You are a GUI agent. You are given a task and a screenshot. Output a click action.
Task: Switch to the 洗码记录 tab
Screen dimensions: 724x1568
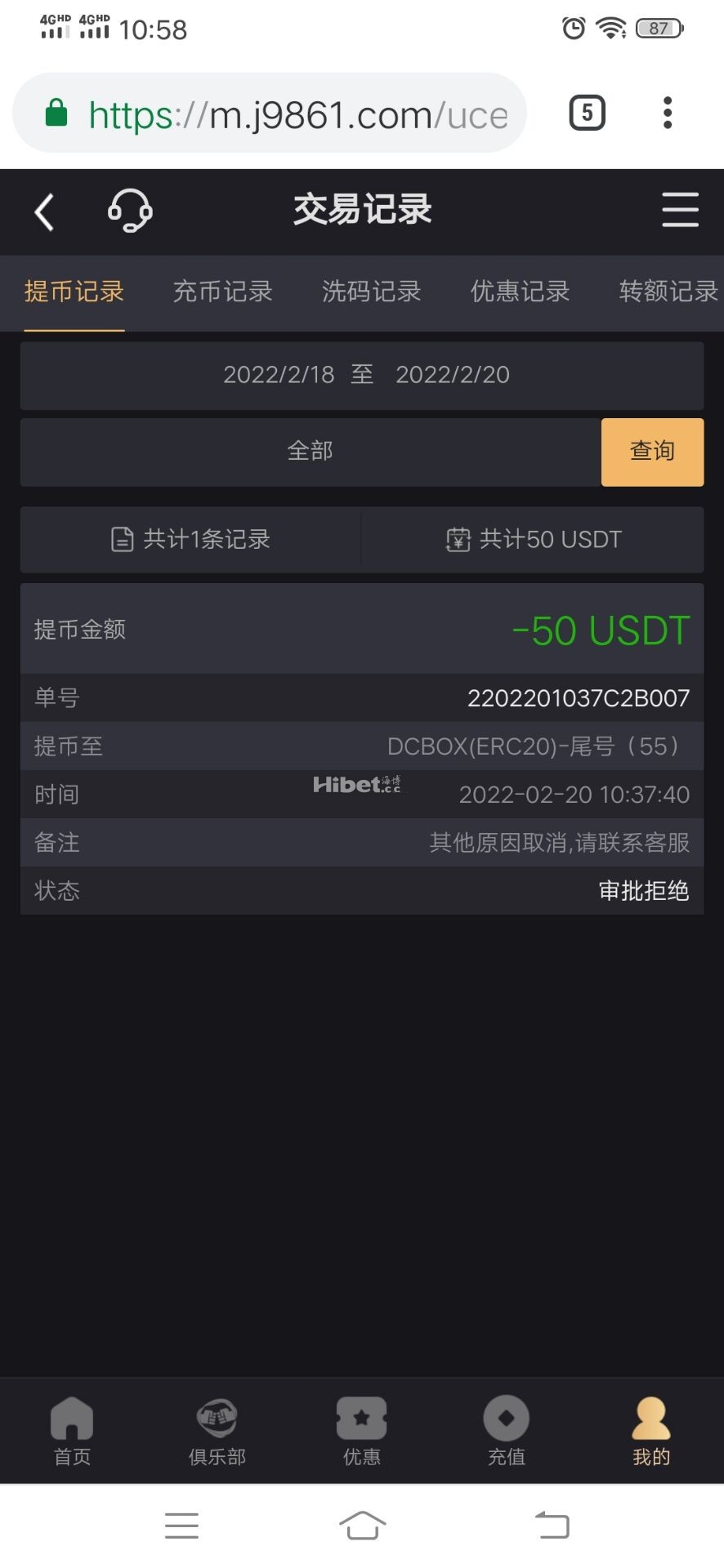click(371, 292)
